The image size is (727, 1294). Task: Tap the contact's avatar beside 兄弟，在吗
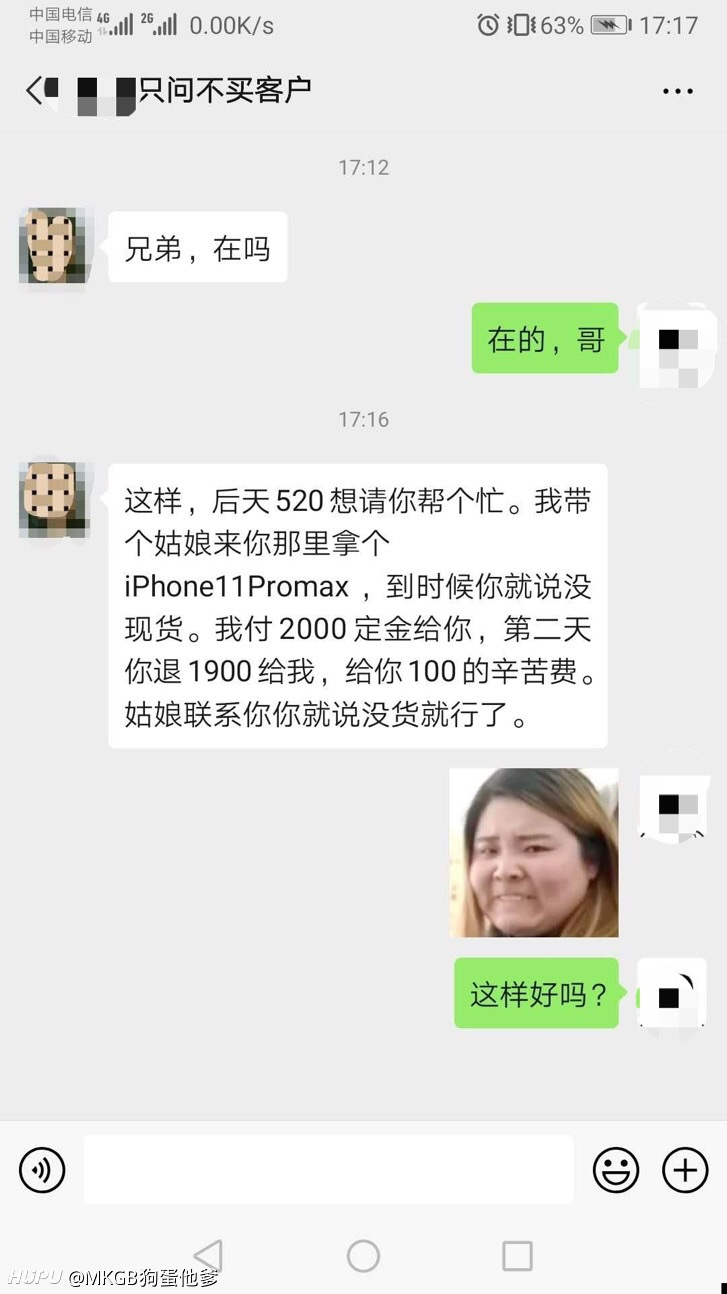52,245
